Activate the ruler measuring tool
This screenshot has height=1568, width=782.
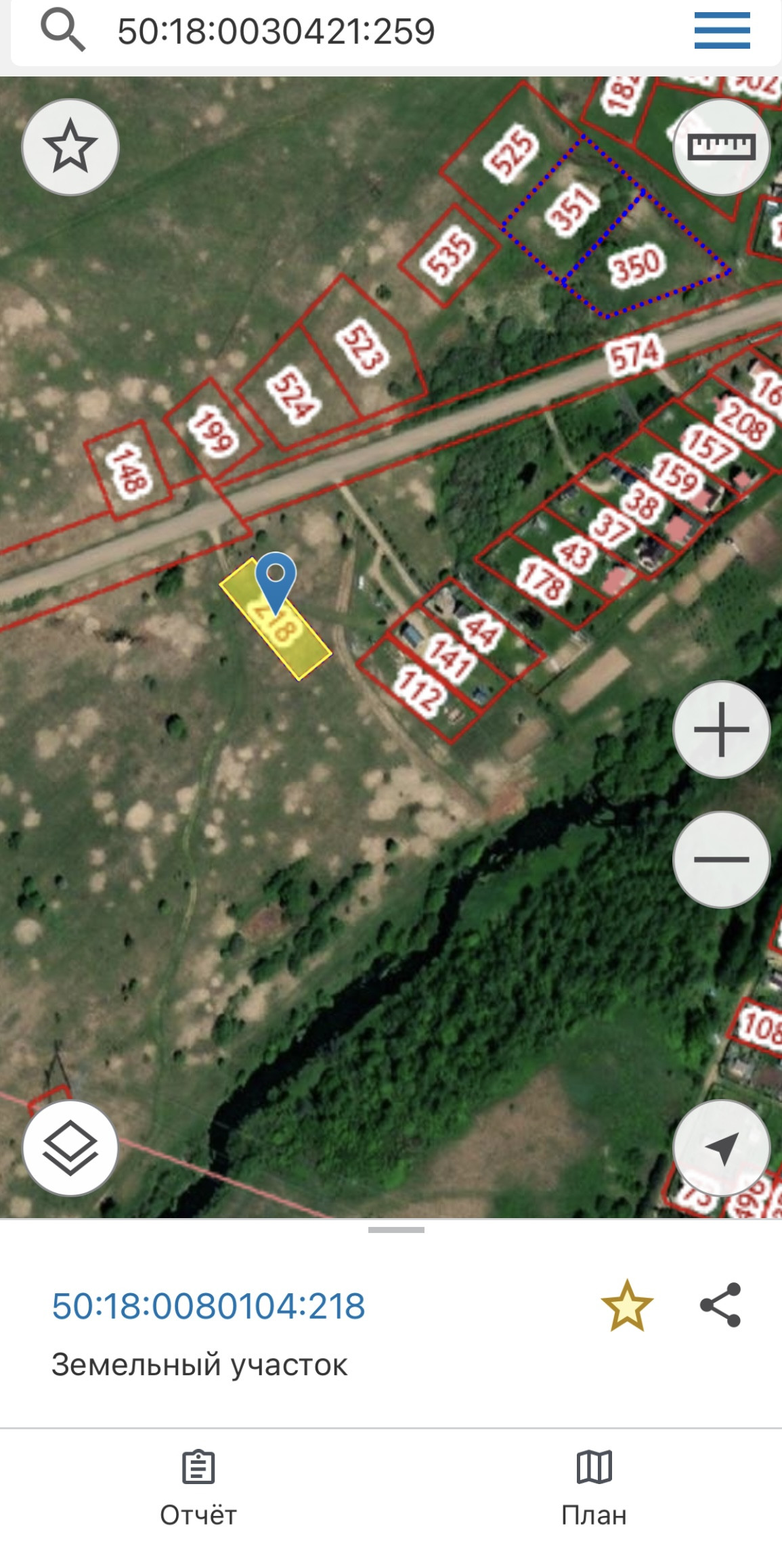pos(721,147)
